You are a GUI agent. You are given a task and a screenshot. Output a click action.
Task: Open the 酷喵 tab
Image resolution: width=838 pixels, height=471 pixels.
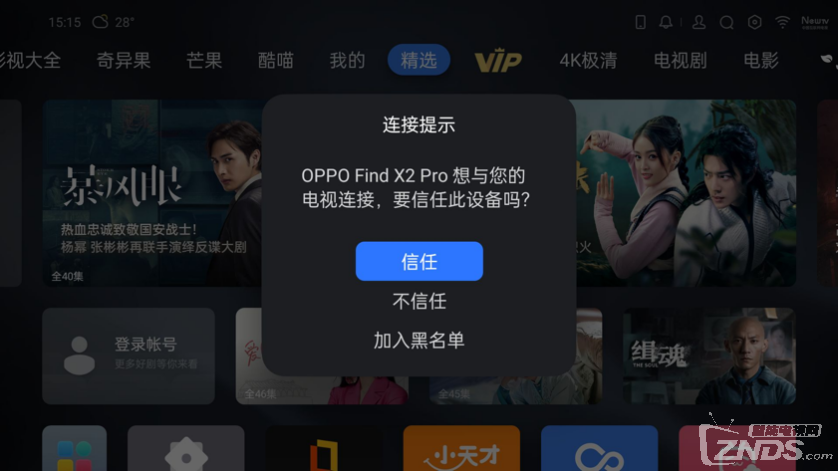click(x=276, y=61)
